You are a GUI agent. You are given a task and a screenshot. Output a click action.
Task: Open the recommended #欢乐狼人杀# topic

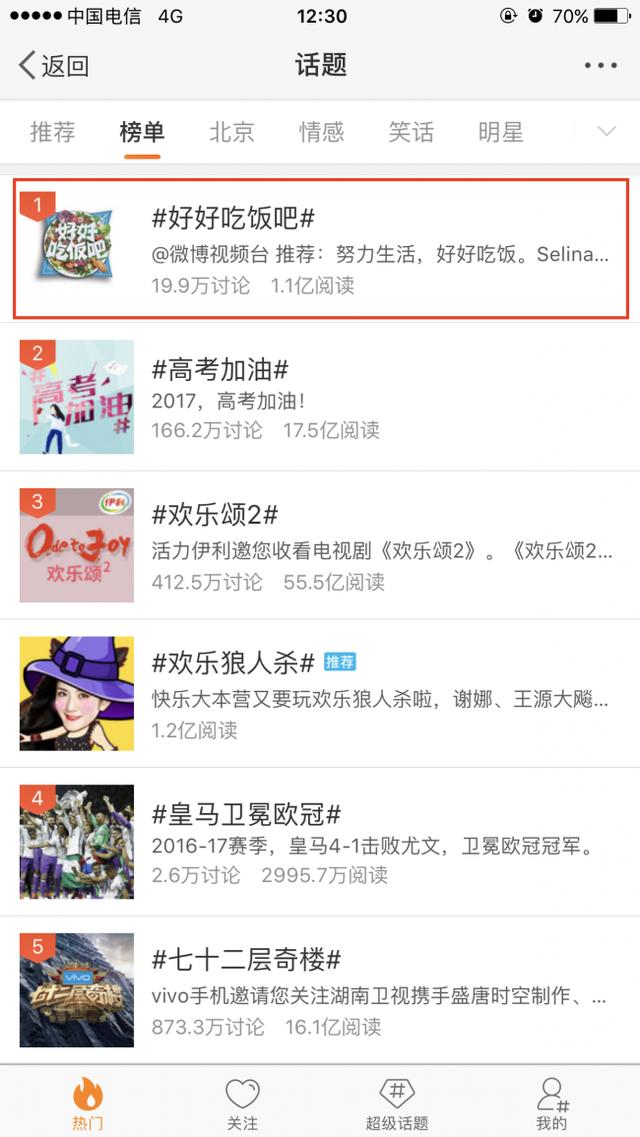tap(320, 693)
